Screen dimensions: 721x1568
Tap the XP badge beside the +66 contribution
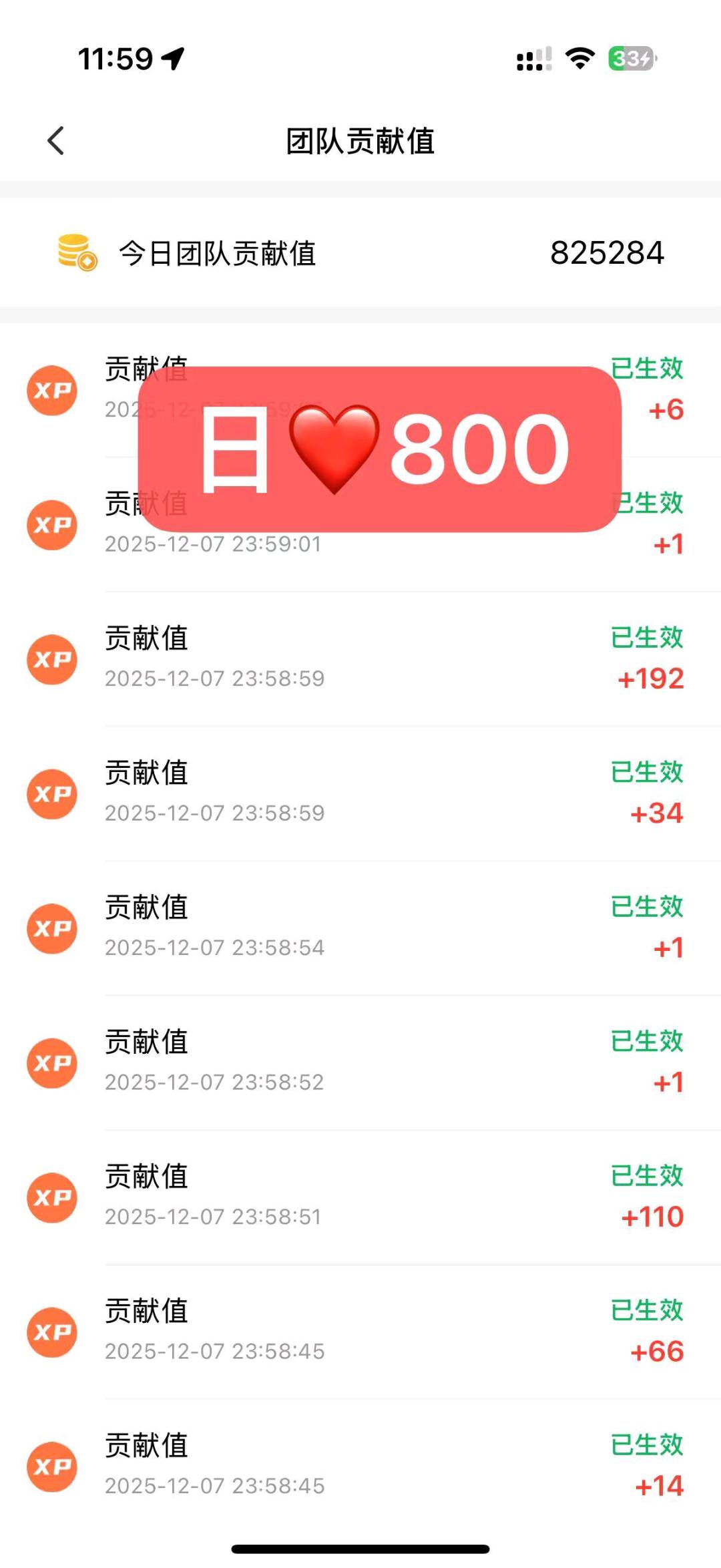pos(52,1332)
